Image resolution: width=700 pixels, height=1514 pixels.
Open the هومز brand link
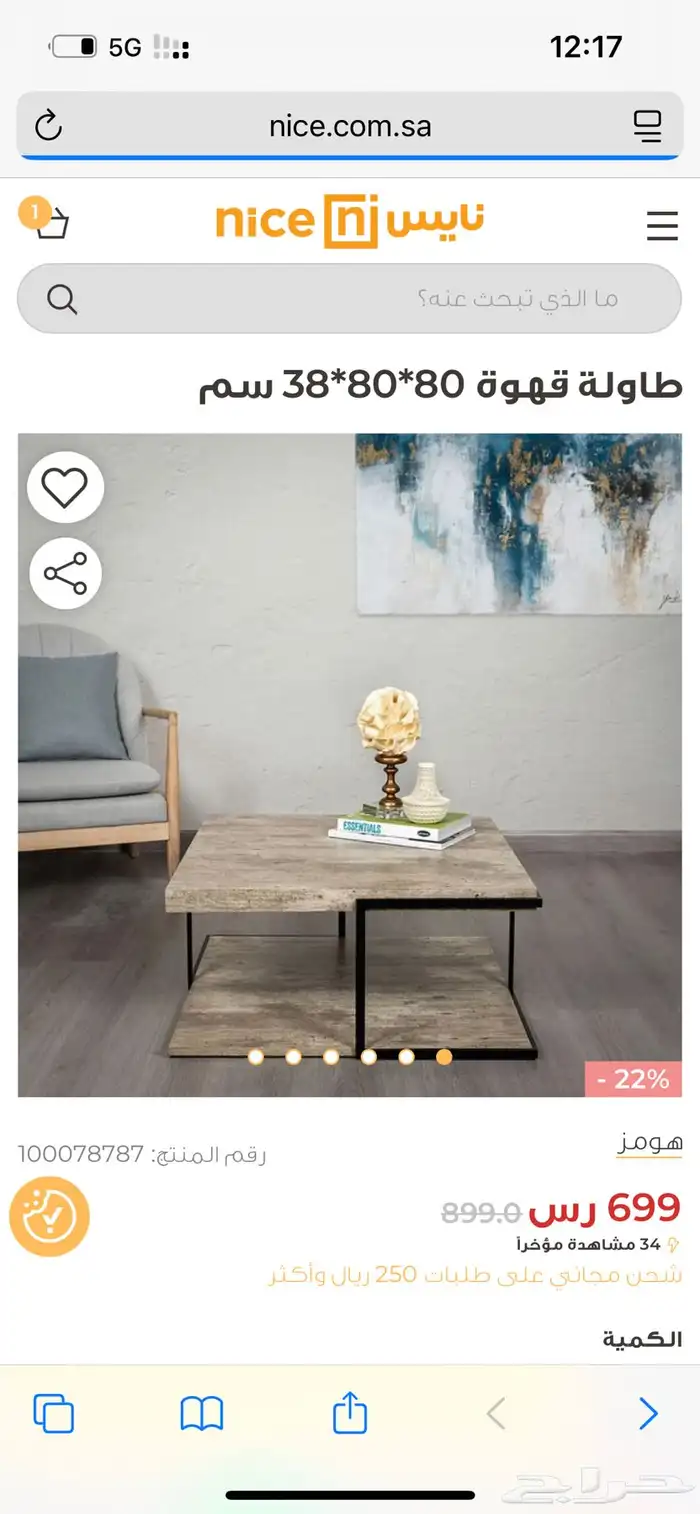(x=649, y=1143)
